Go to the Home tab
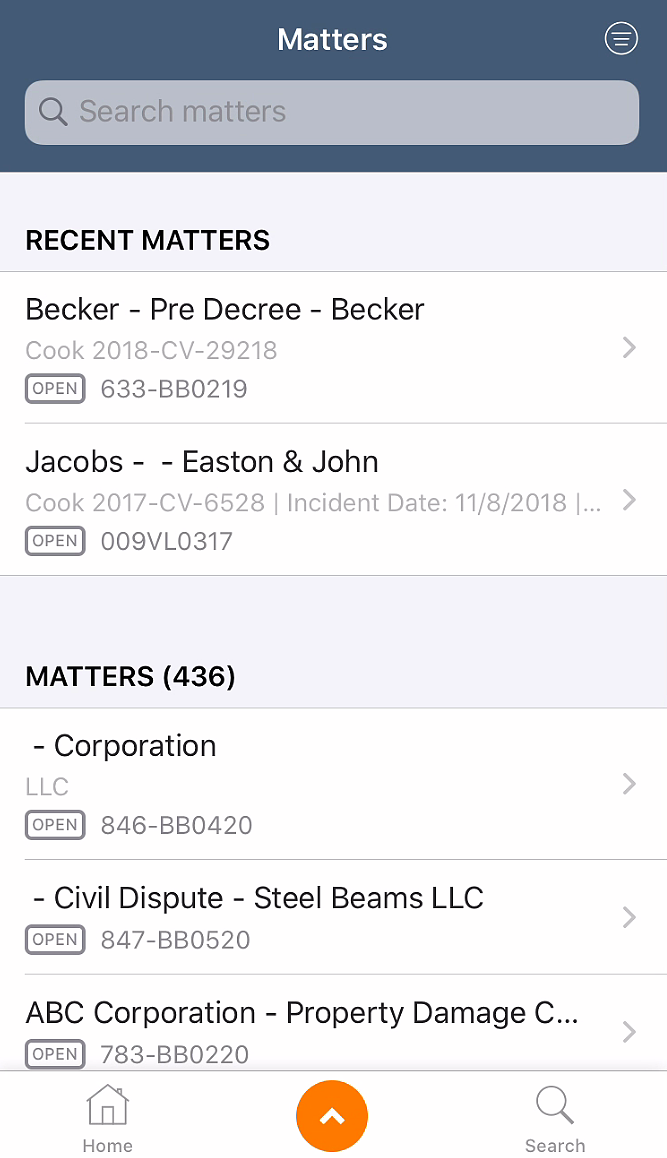667x1158 pixels. click(108, 1118)
